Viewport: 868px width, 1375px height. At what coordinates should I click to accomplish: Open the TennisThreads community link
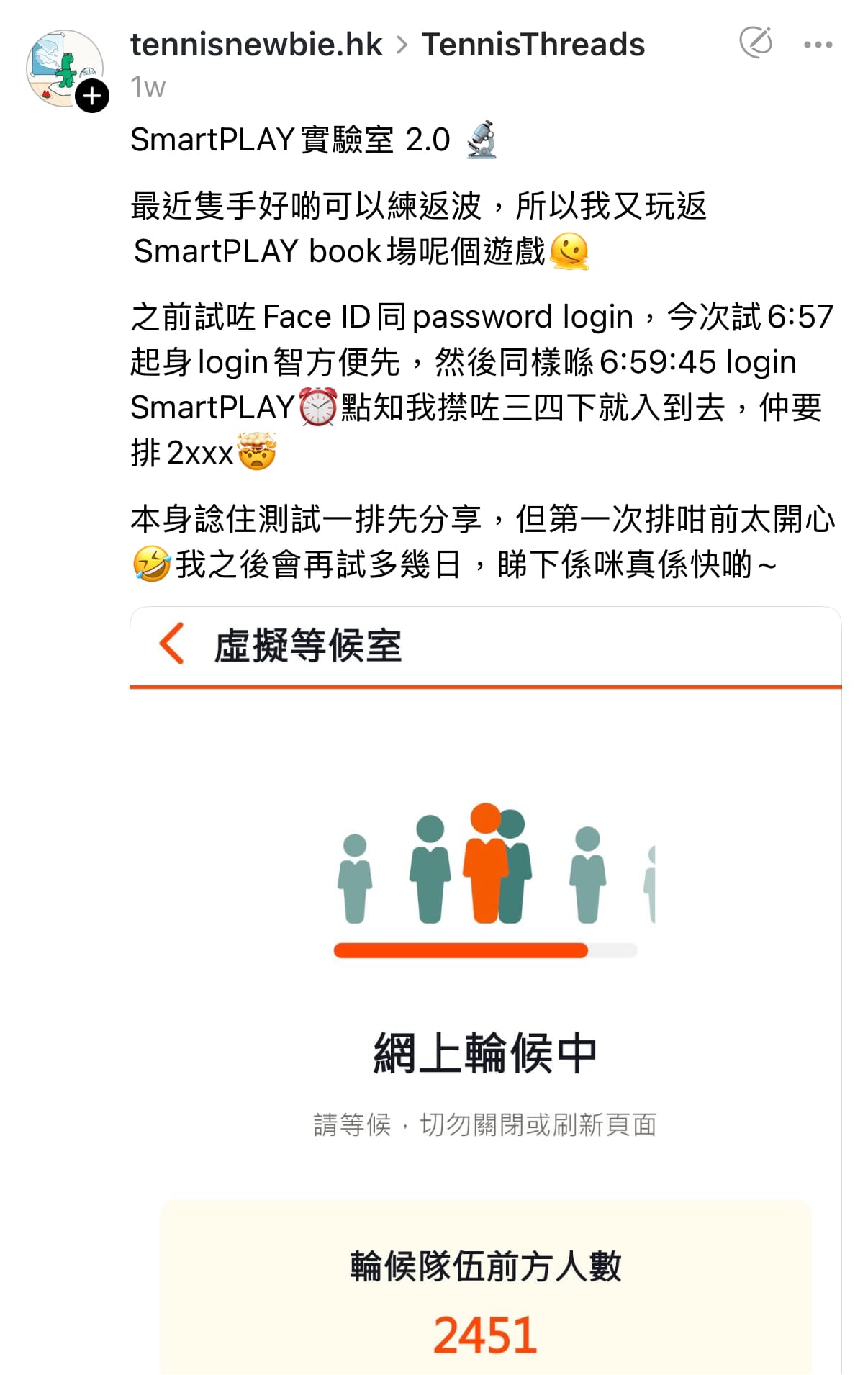tap(533, 45)
